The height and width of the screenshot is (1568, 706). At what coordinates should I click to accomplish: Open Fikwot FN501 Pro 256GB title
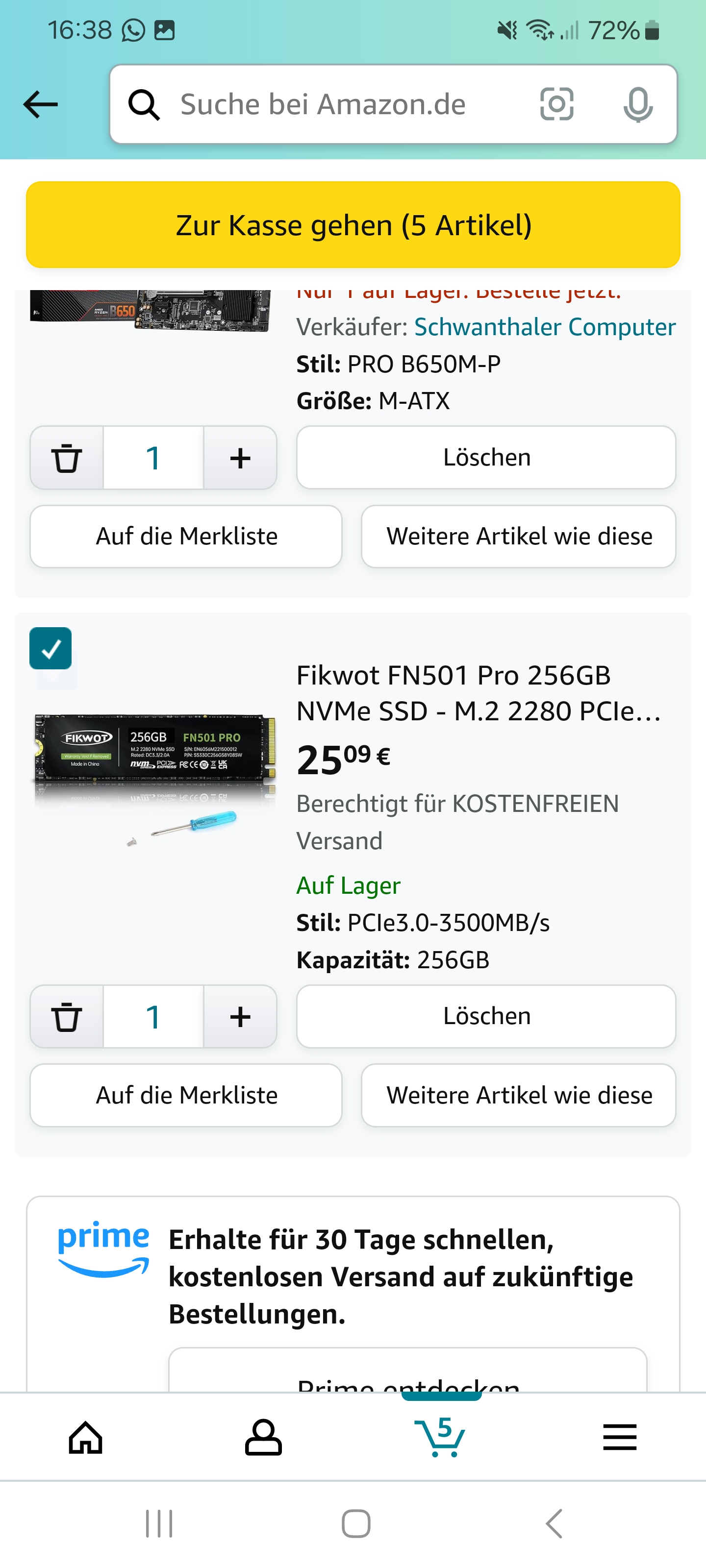(478, 693)
